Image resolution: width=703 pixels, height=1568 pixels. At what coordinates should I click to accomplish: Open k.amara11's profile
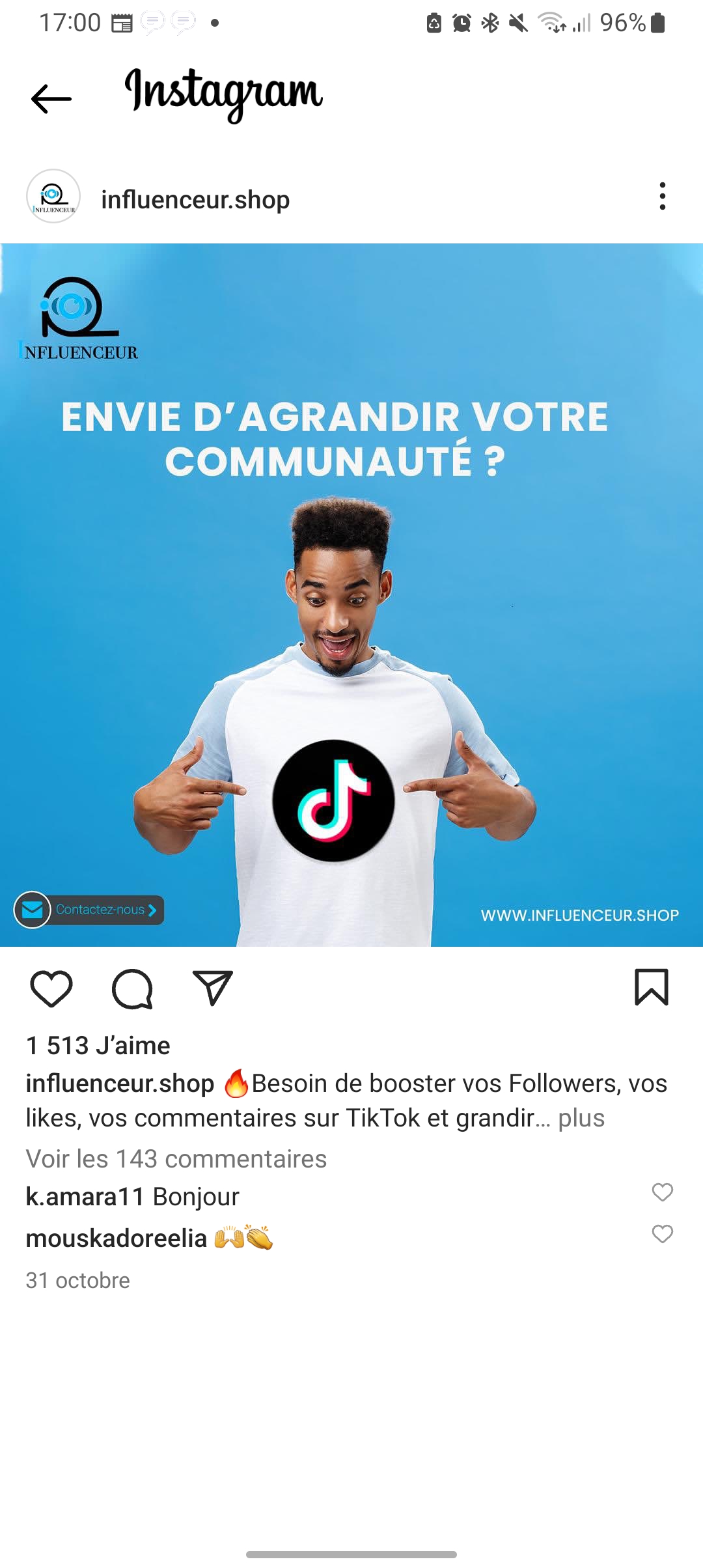pos(85,1197)
